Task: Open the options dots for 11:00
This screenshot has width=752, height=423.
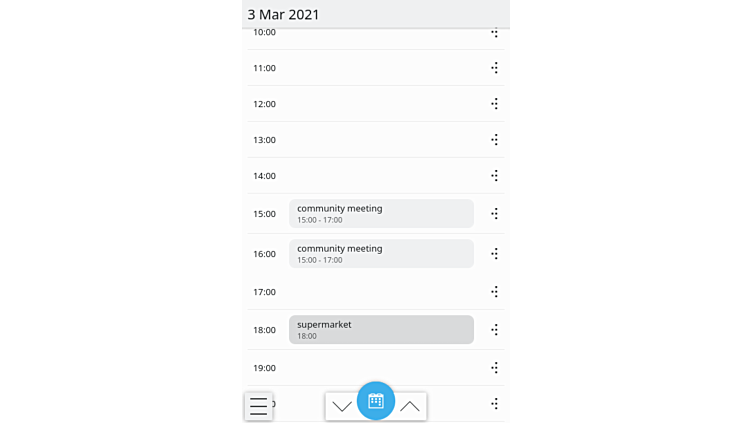Action: 495,68
